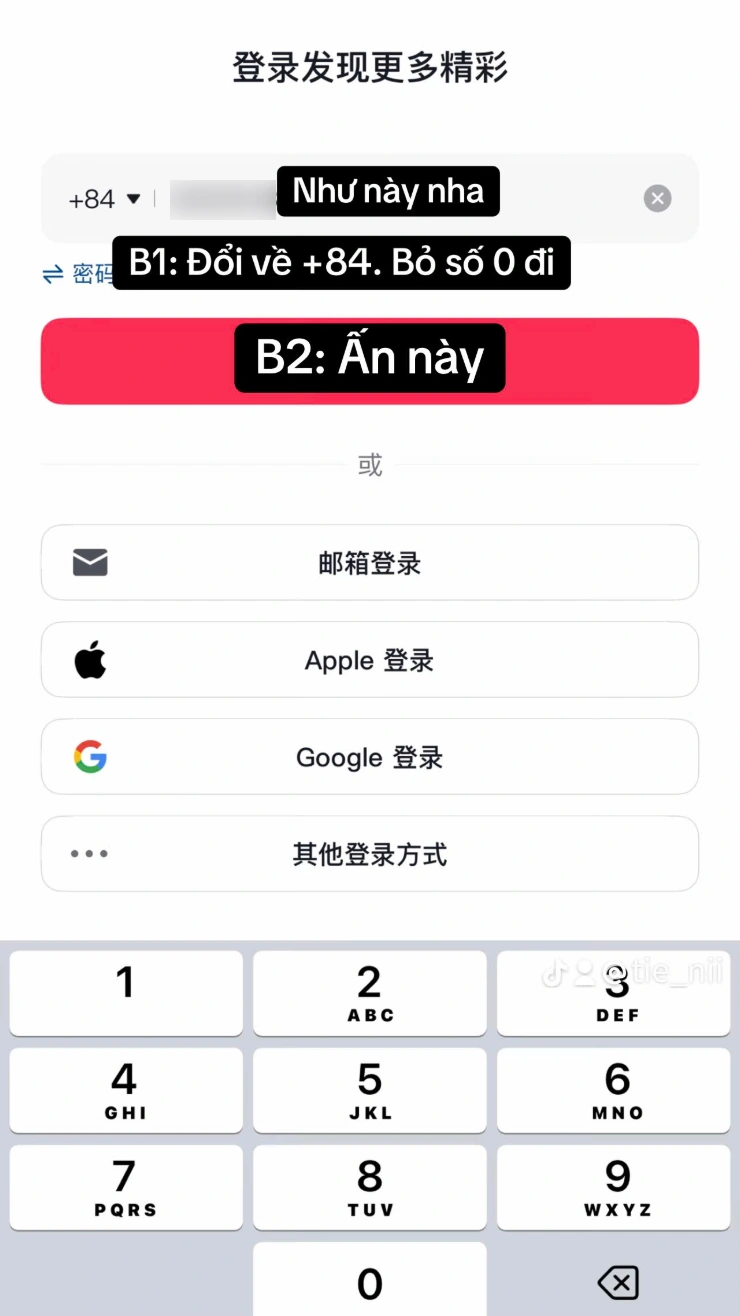This screenshot has height=1316, width=740.
Task: Choose 邮箱登录 email login
Action: click(x=369, y=563)
